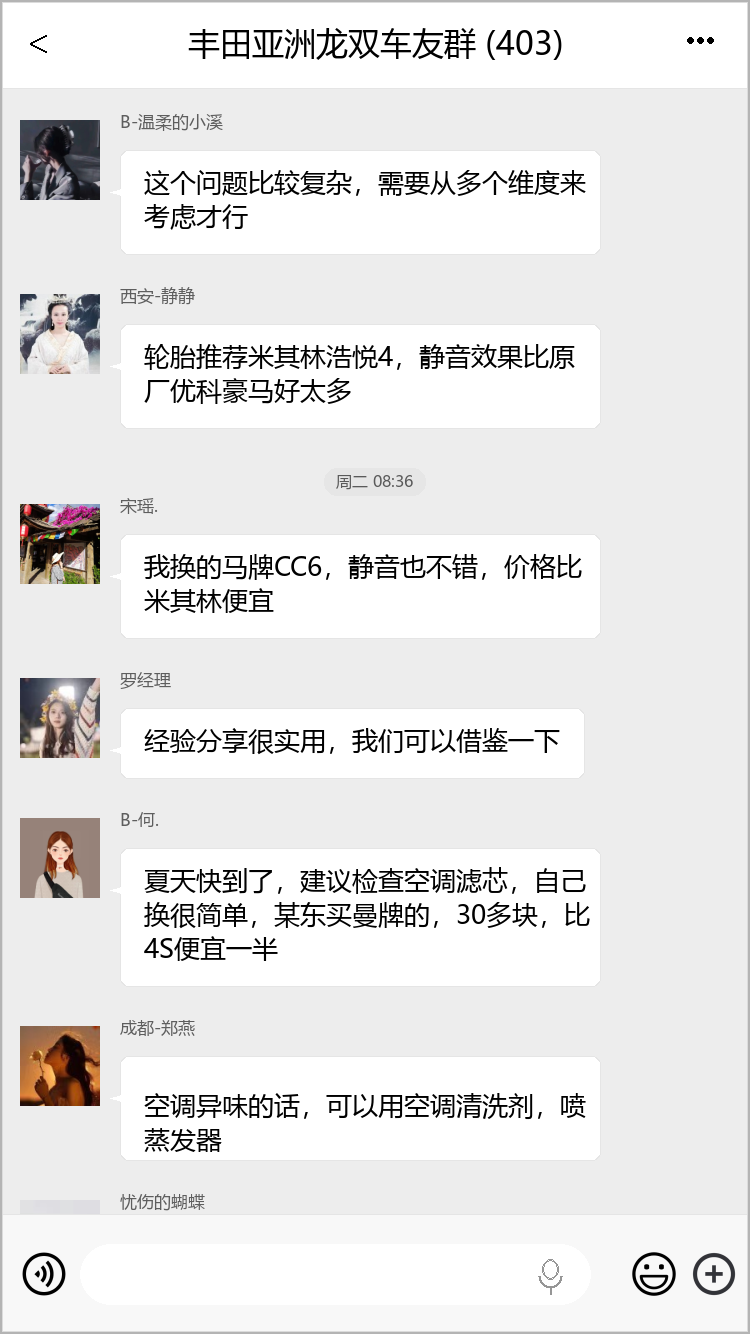Go back to the chat list
The width and height of the screenshot is (750, 1334).
point(36,44)
